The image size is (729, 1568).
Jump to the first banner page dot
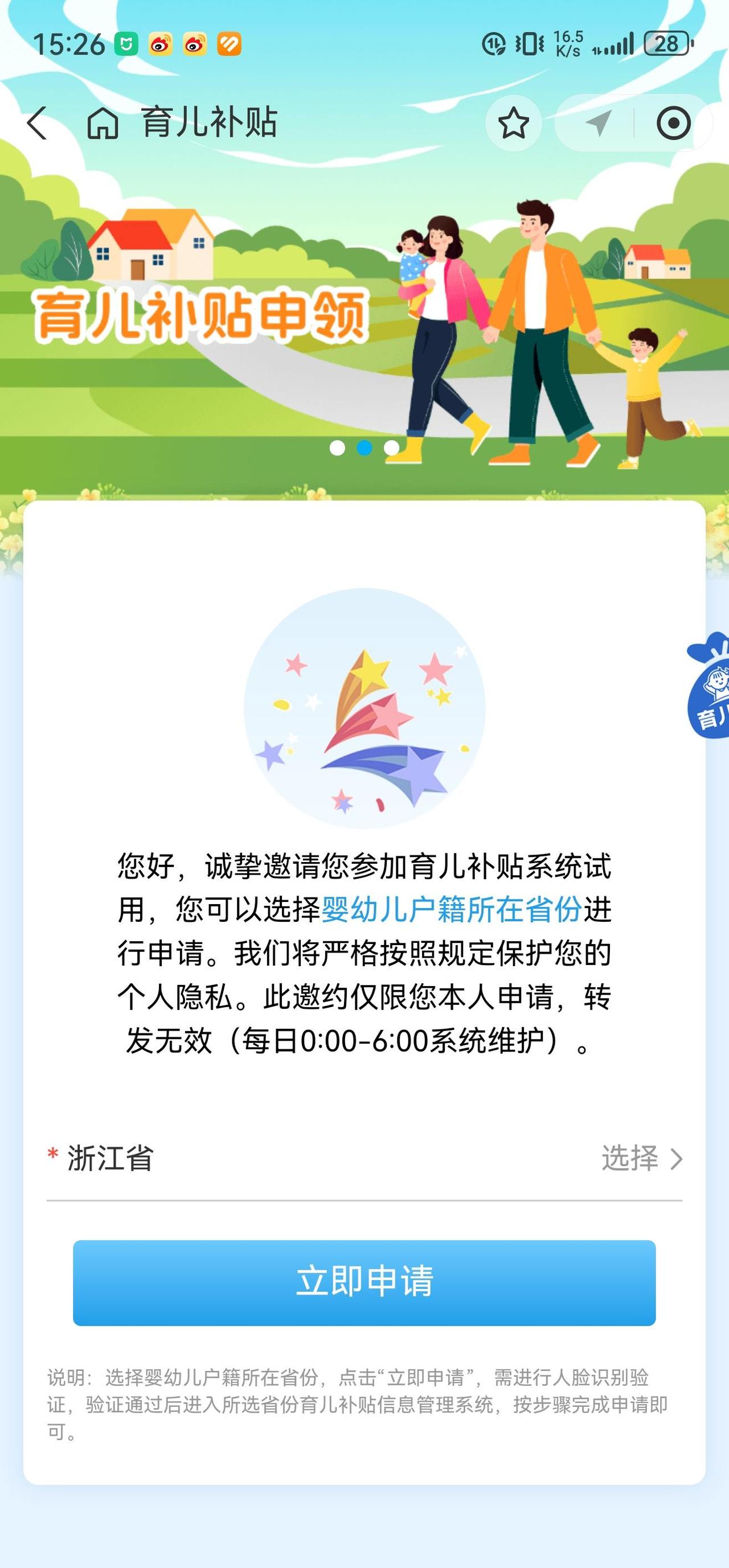click(337, 448)
